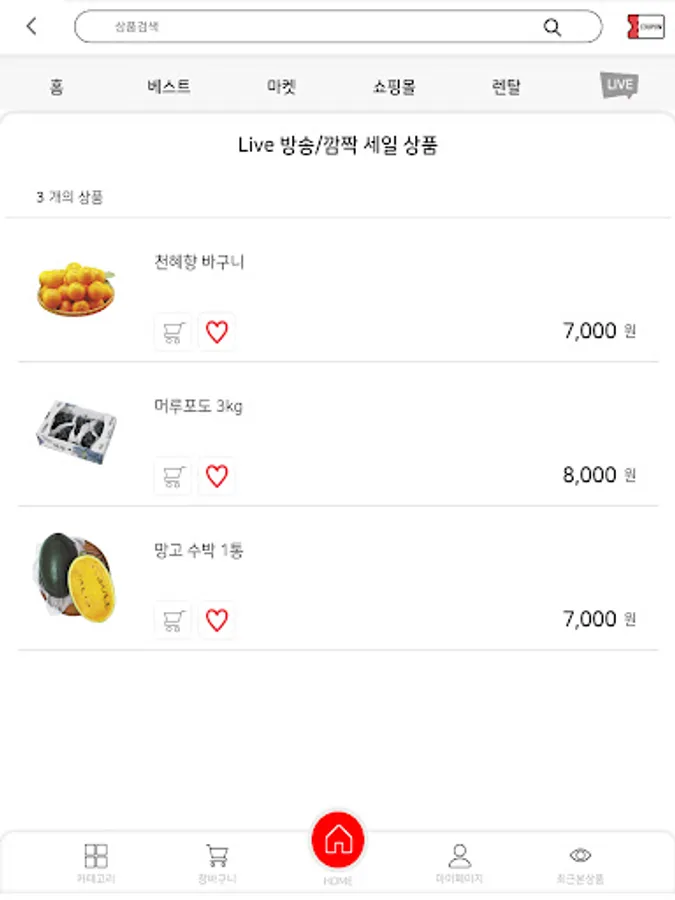675x900 pixels.
Task: Open the 망고 수박 1통 product
Action: point(199,551)
